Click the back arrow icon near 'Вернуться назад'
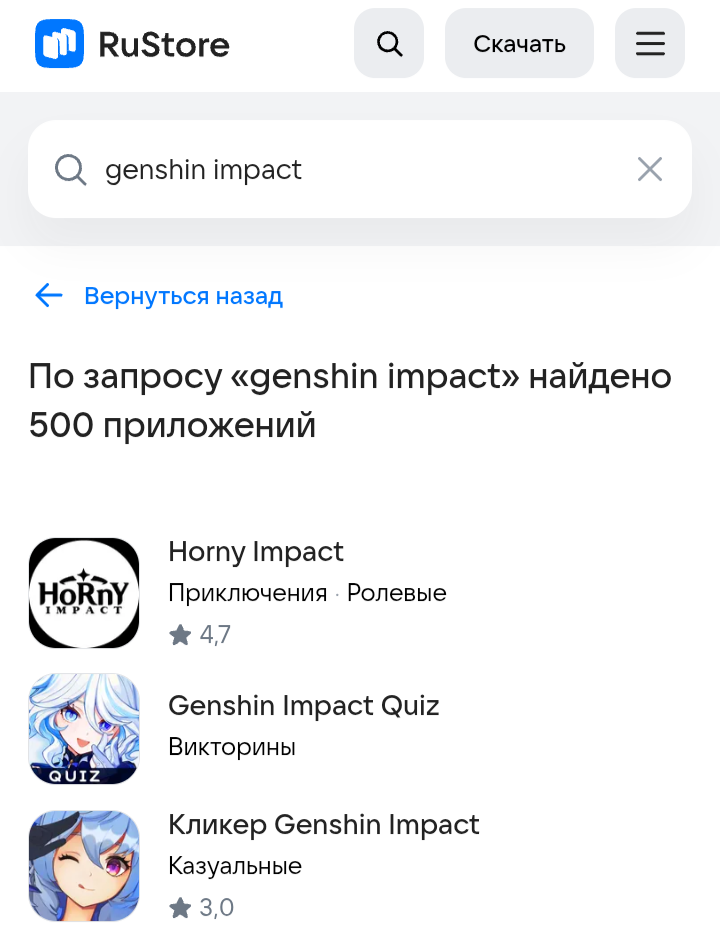720x935 pixels. click(x=48, y=295)
